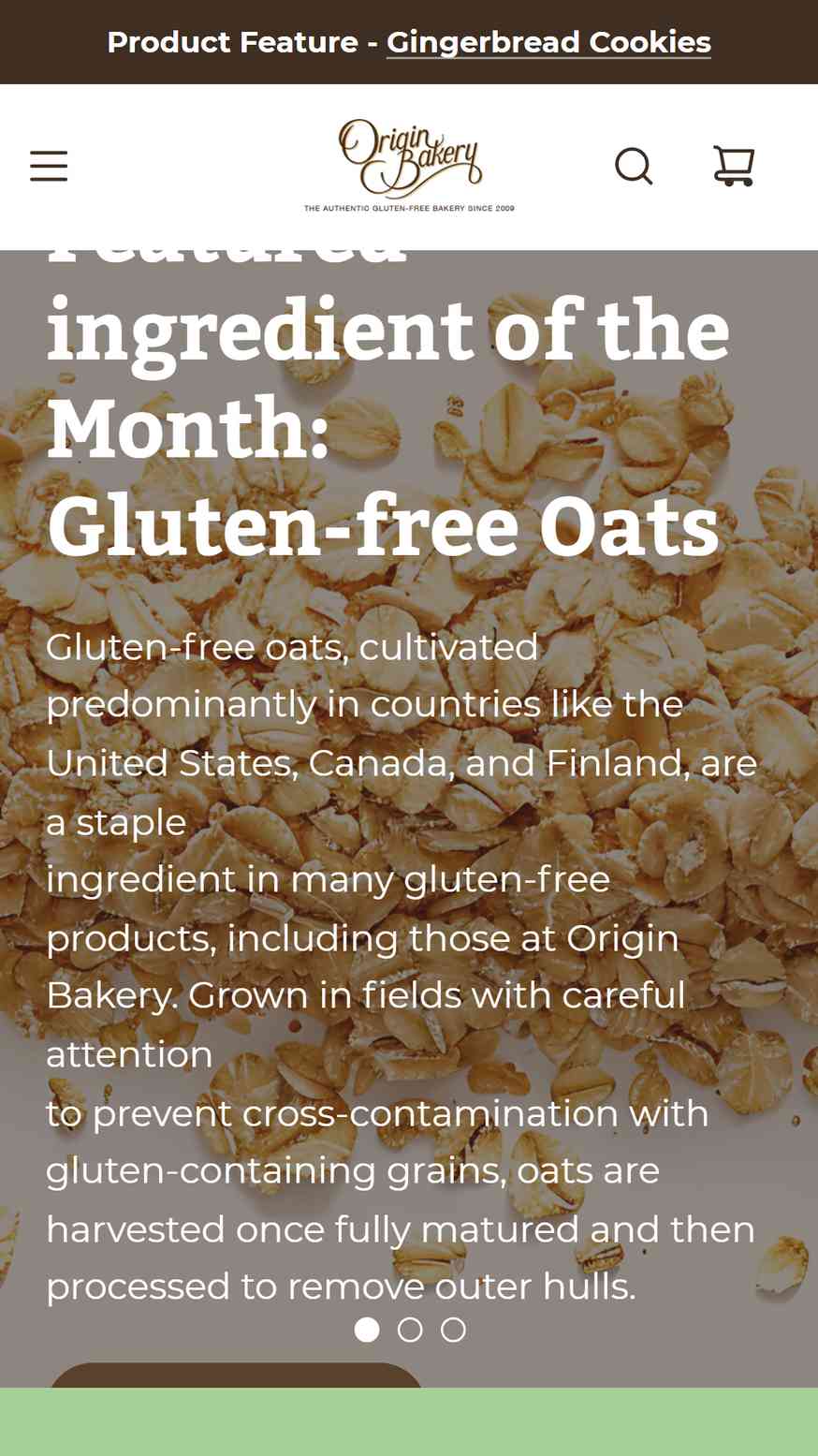Open the hamburger navigation menu
The image size is (818, 1456).
pyautogui.click(x=49, y=166)
